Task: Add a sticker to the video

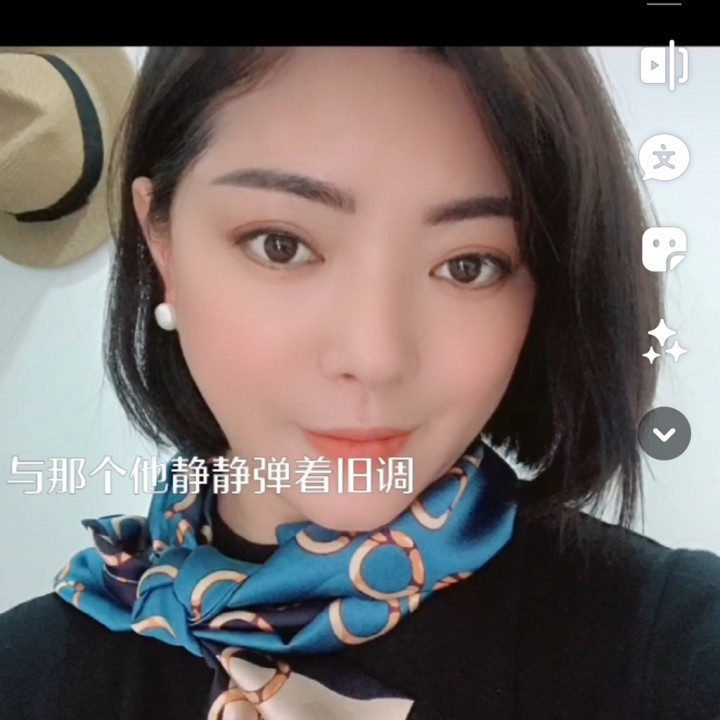Action: click(x=664, y=249)
